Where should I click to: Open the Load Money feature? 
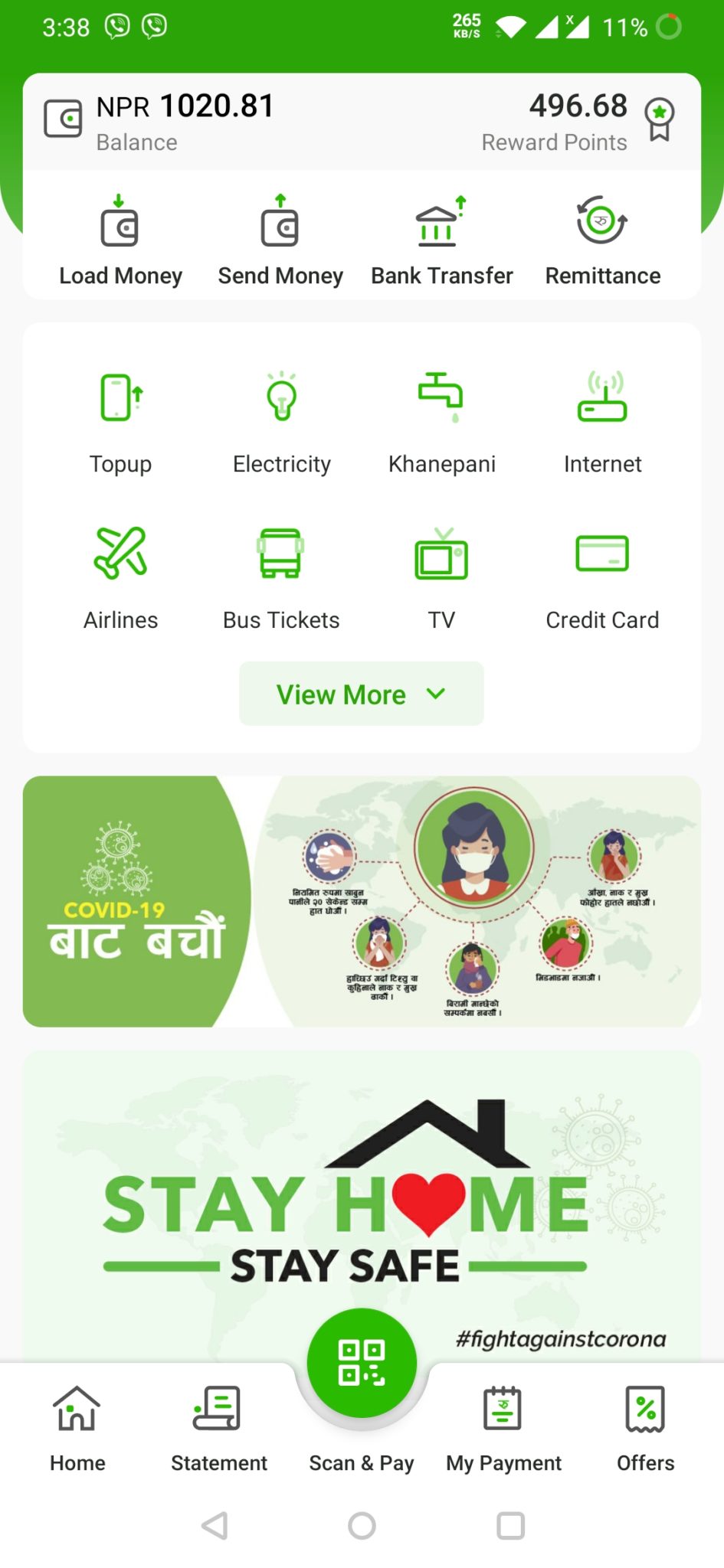(x=120, y=237)
